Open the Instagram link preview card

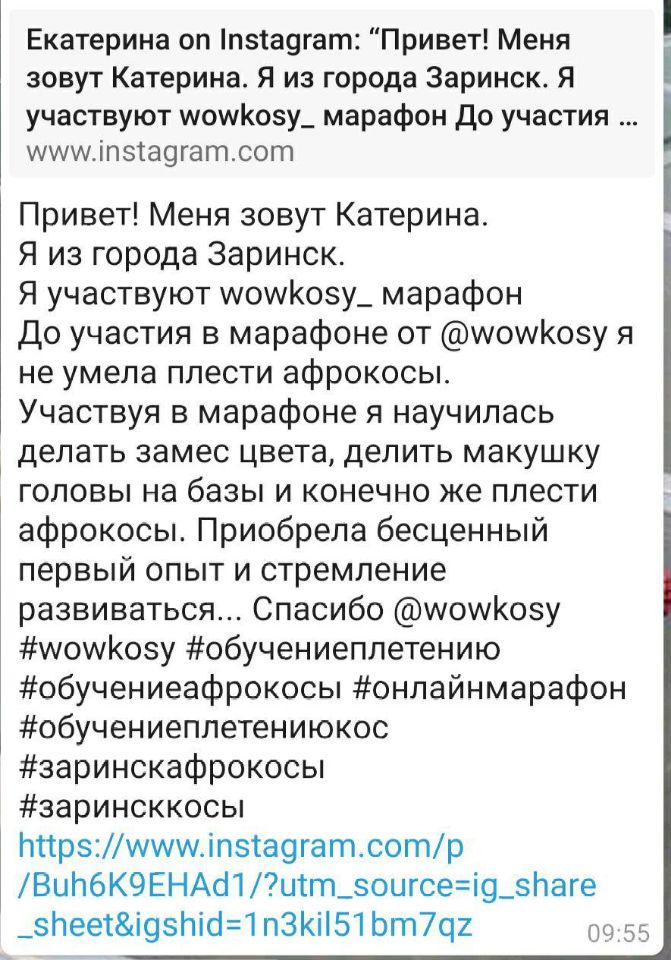[331, 90]
